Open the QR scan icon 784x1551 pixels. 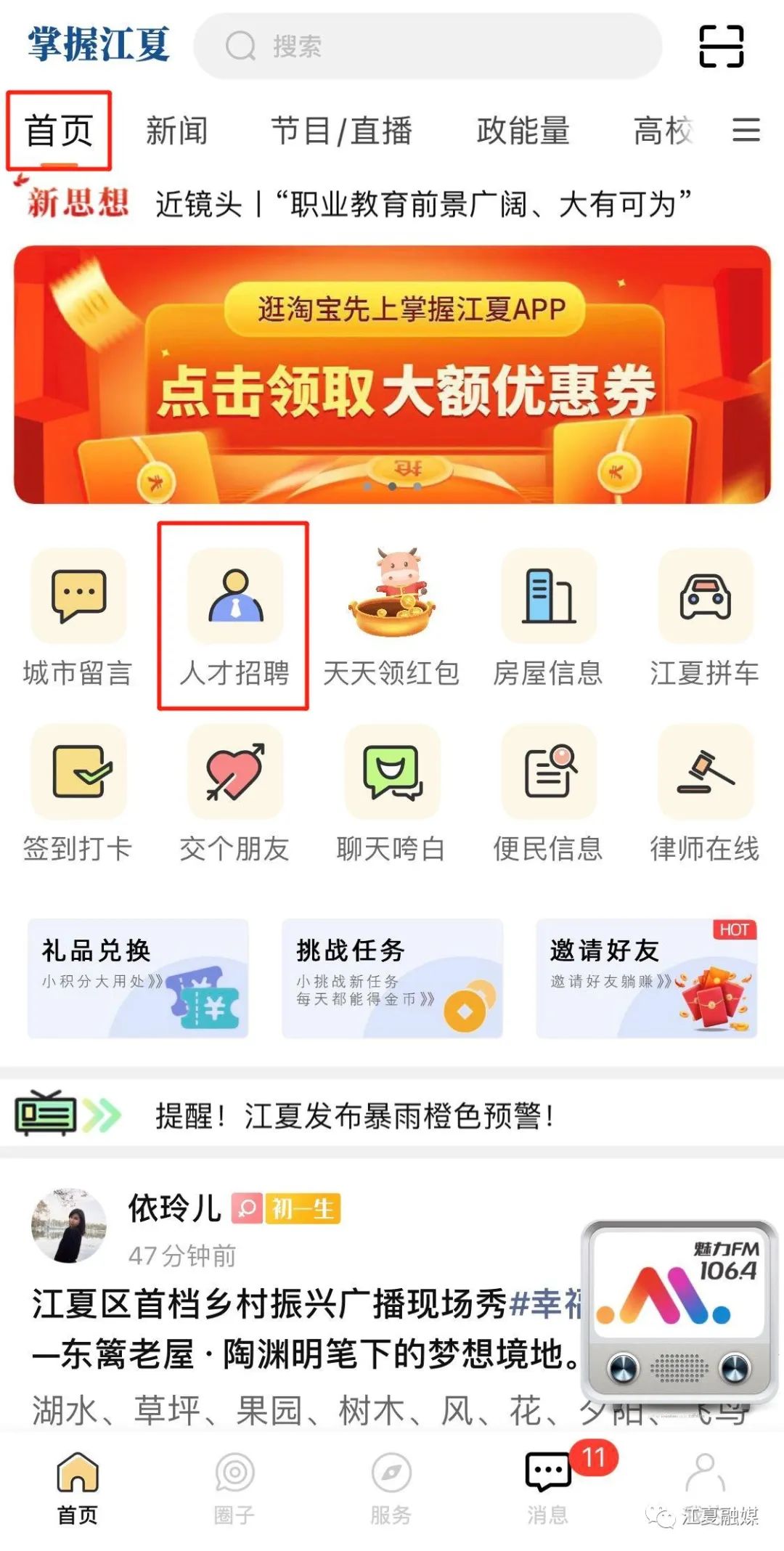tap(721, 46)
